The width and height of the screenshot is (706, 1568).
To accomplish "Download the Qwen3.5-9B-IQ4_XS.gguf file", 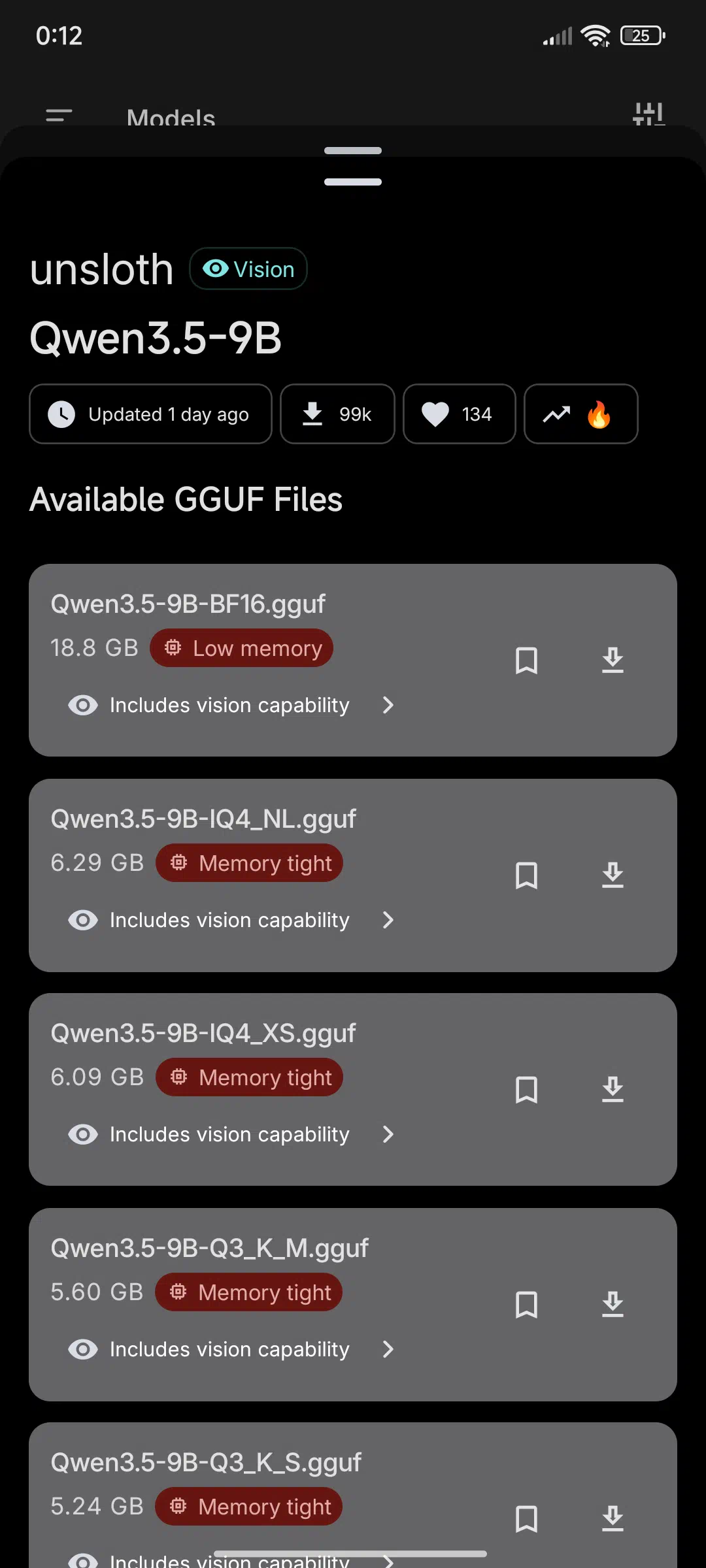I will (x=613, y=1090).
